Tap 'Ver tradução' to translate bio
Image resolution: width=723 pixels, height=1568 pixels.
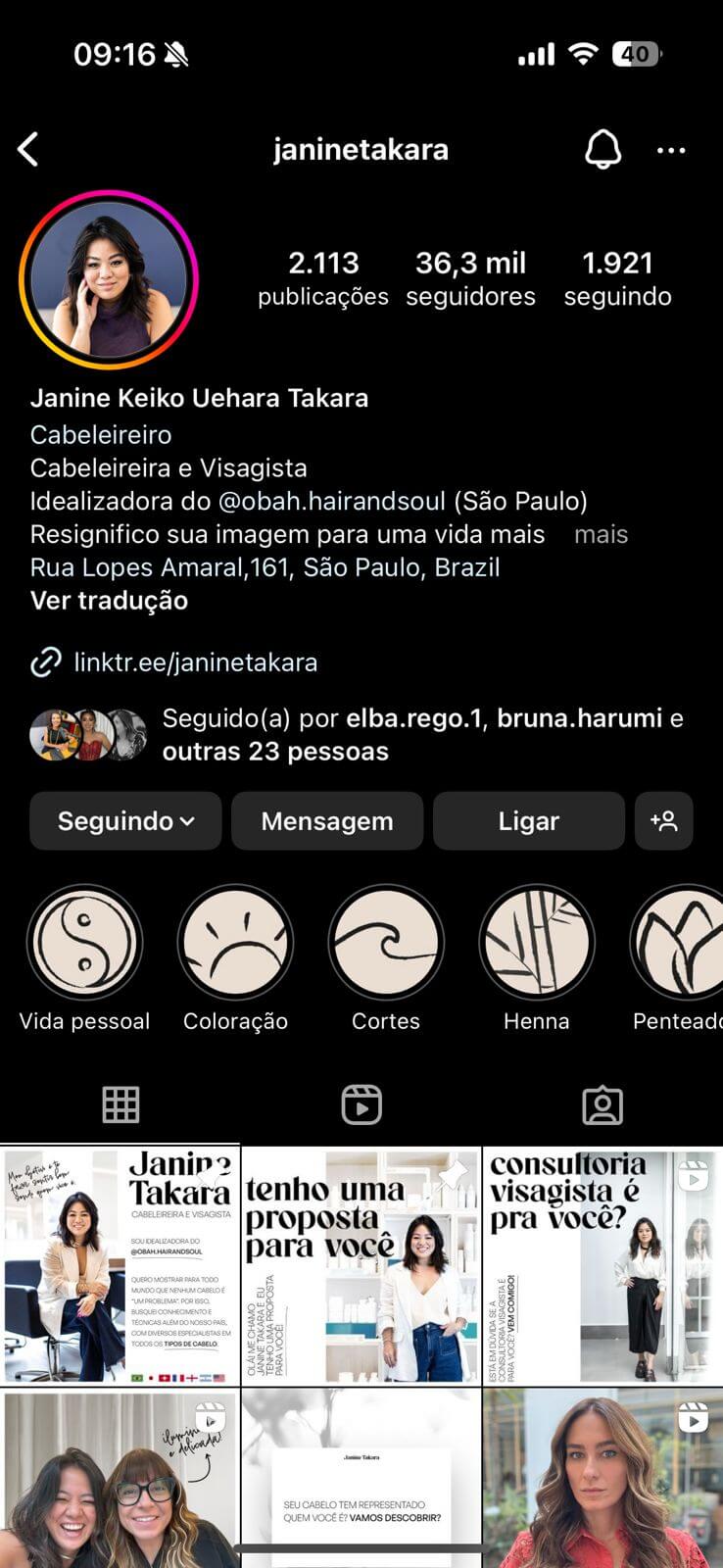109,601
